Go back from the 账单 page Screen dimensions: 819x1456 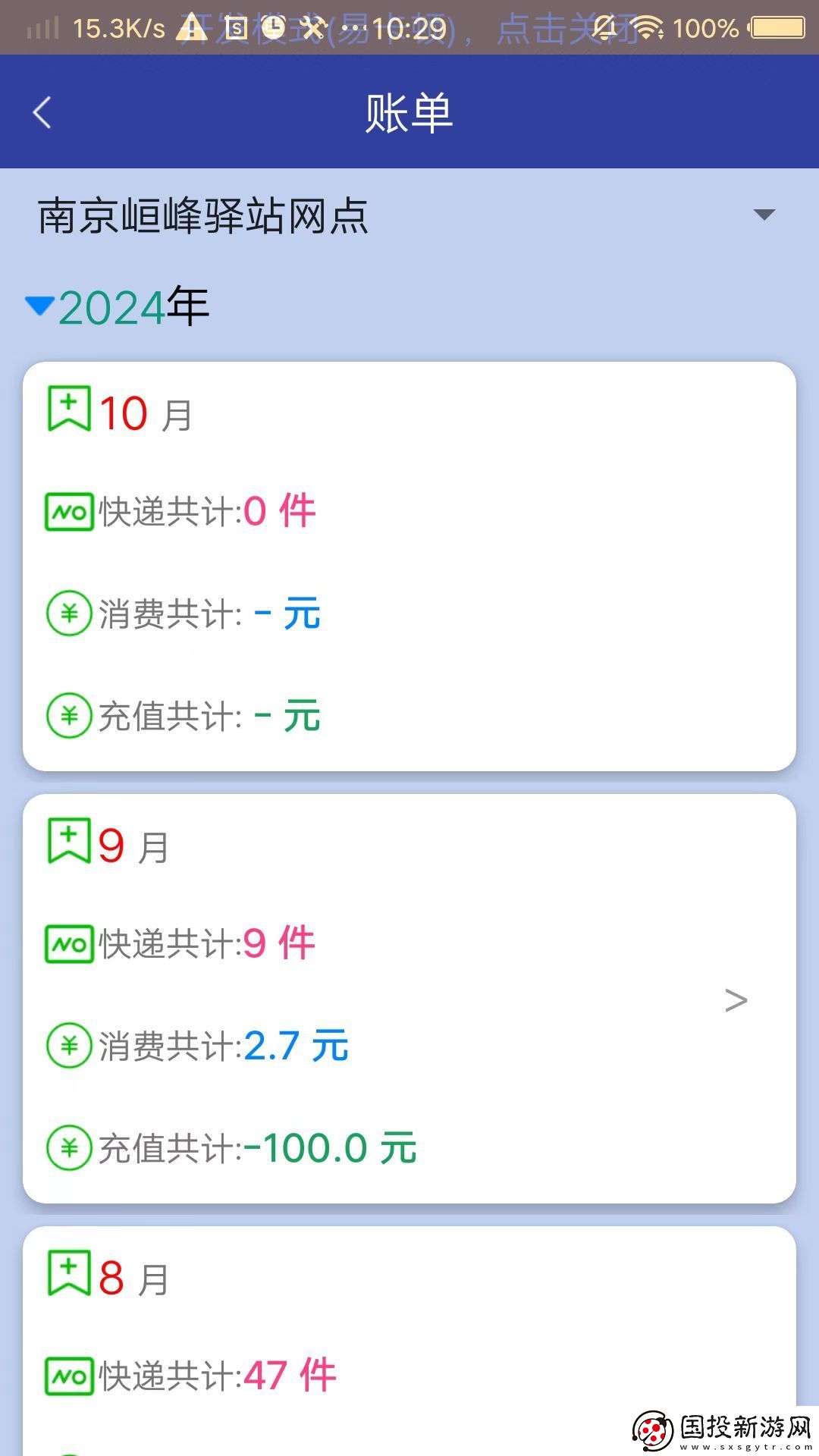(x=42, y=112)
